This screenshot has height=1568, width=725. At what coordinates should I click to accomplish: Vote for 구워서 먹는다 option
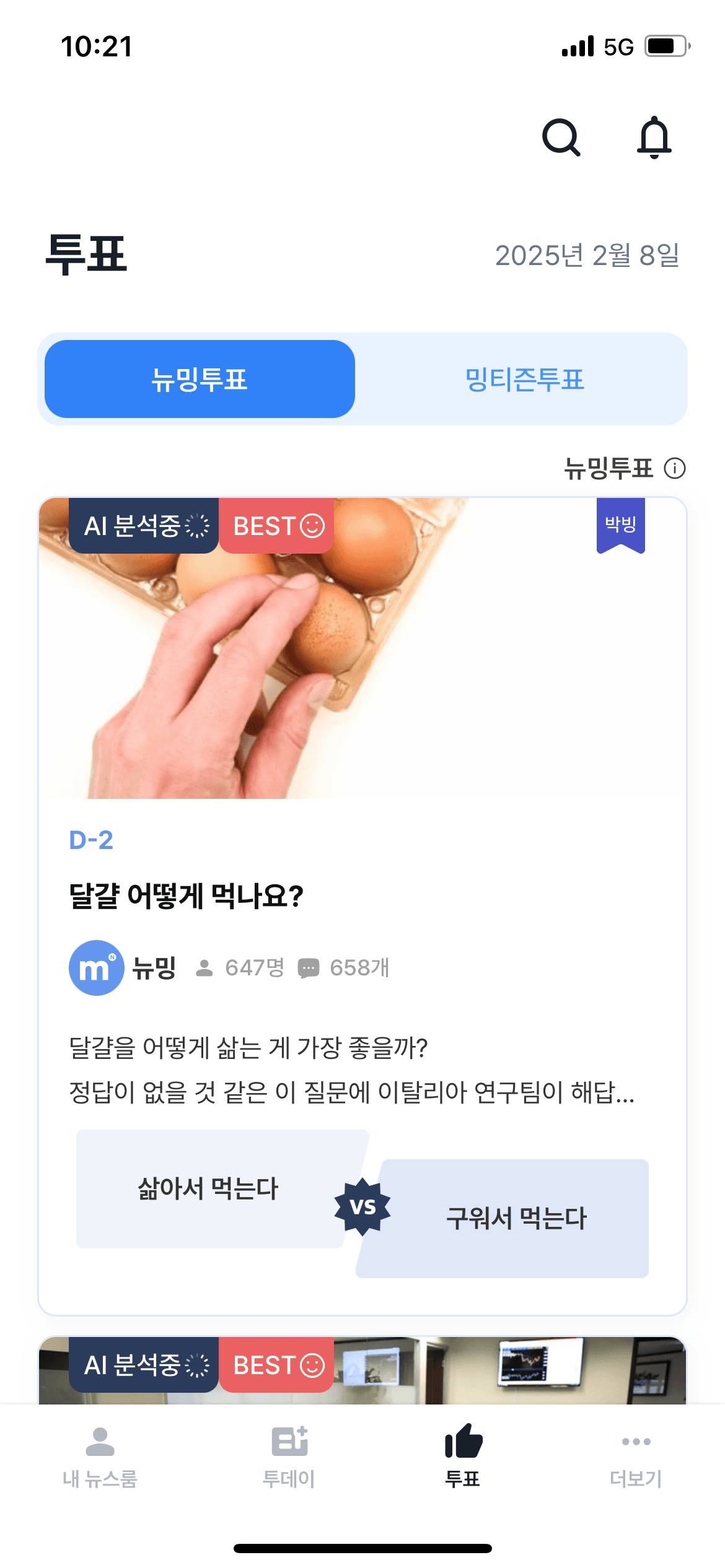coord(517,1218)
